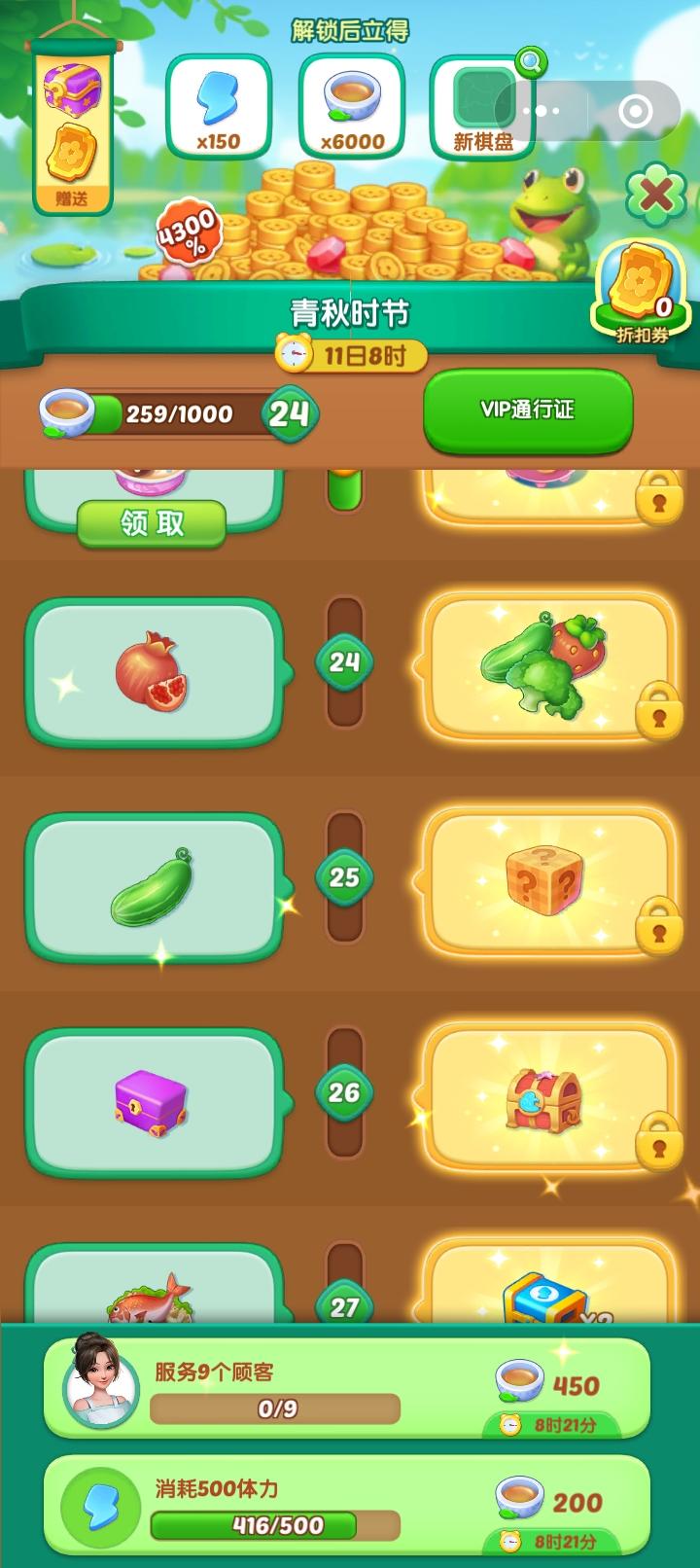The width and height of the screenshot is (700, 1568).
Task: Tap the 259/1000 tea progress bar
Action: tap(175, 412)
